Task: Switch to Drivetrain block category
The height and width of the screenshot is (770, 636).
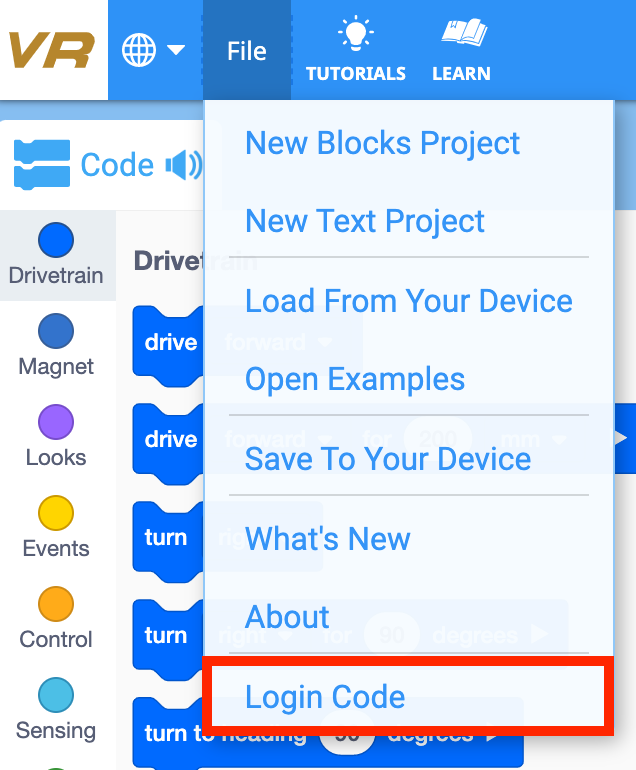Action: coord(56,255)
